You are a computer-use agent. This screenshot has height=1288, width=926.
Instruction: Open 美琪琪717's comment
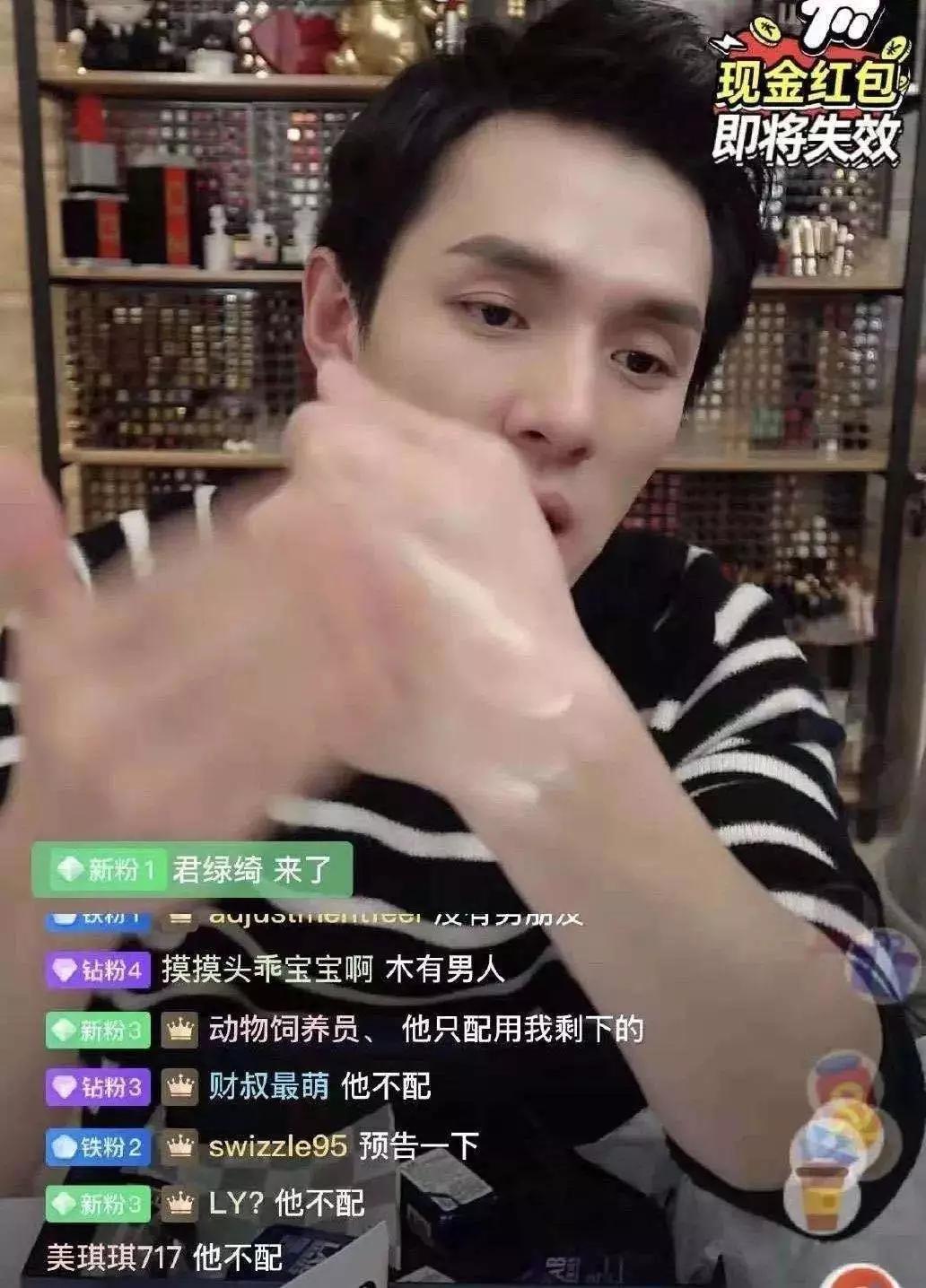(x=164, y=1258)
